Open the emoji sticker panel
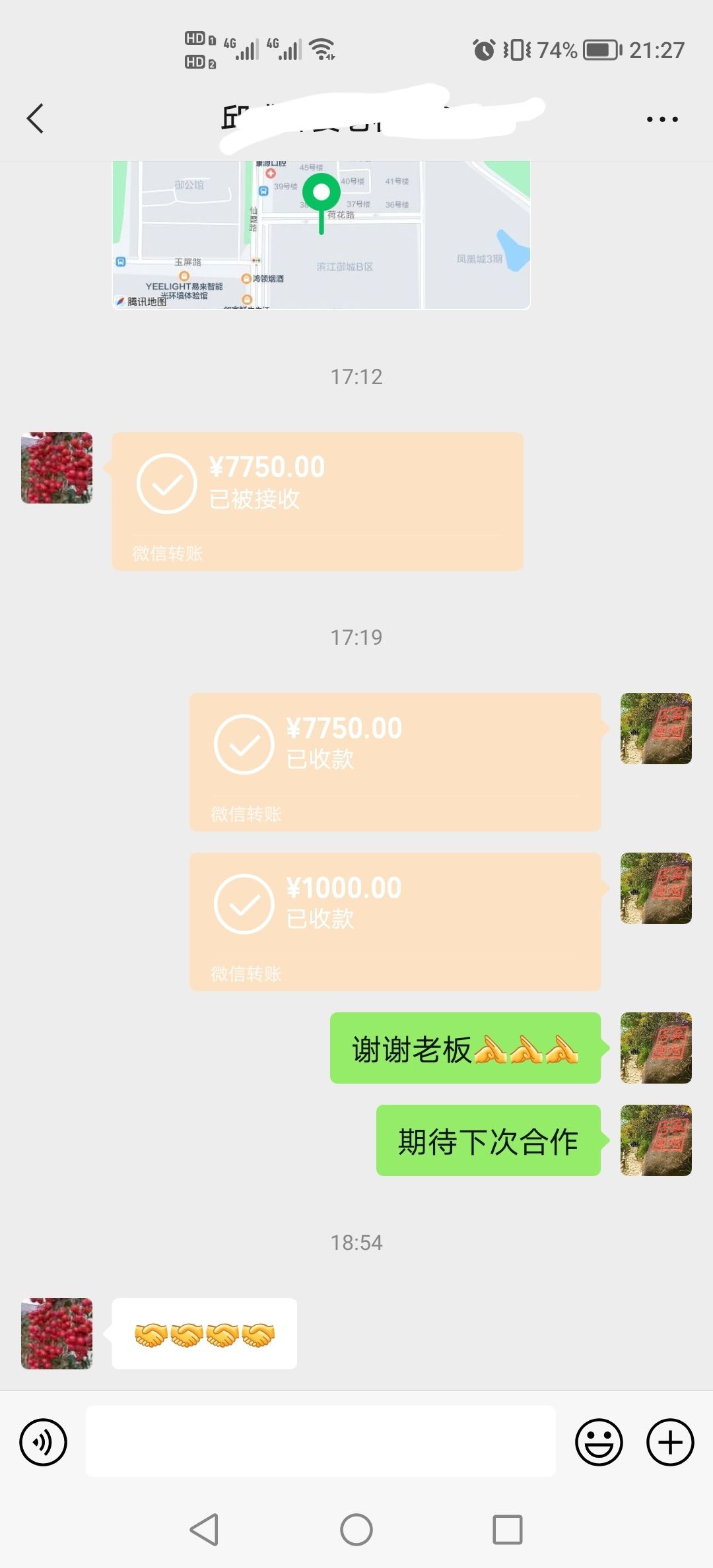The image size is (713, 1568). [x=599, y=1442]
